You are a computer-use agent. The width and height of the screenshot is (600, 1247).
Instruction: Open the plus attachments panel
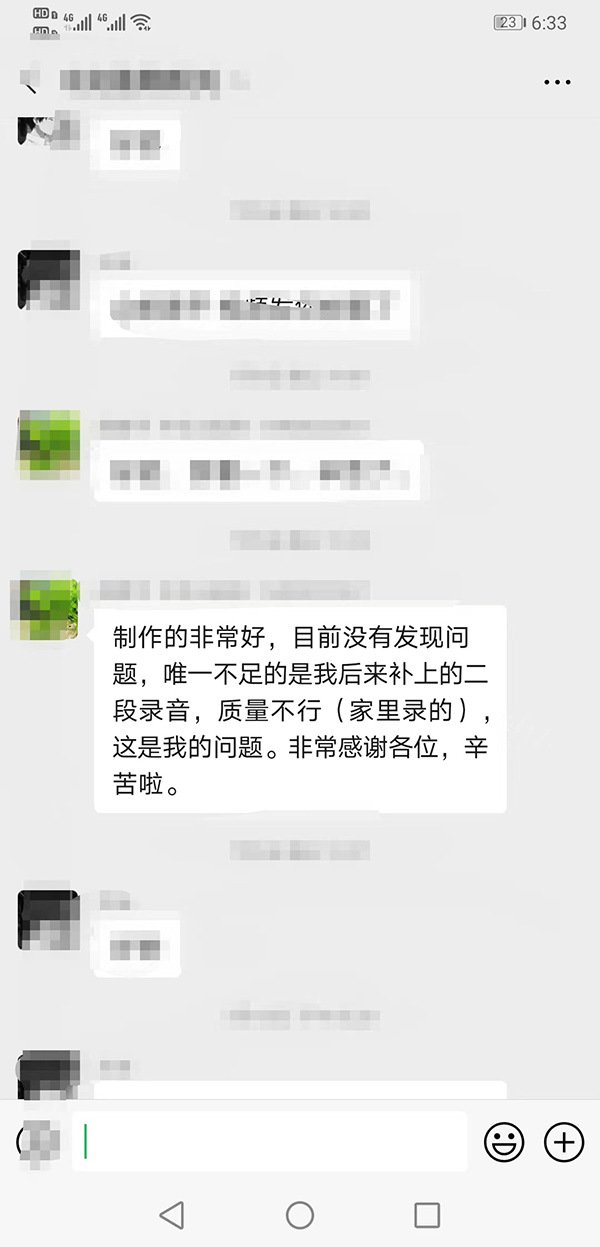(x=564, y=1141)
